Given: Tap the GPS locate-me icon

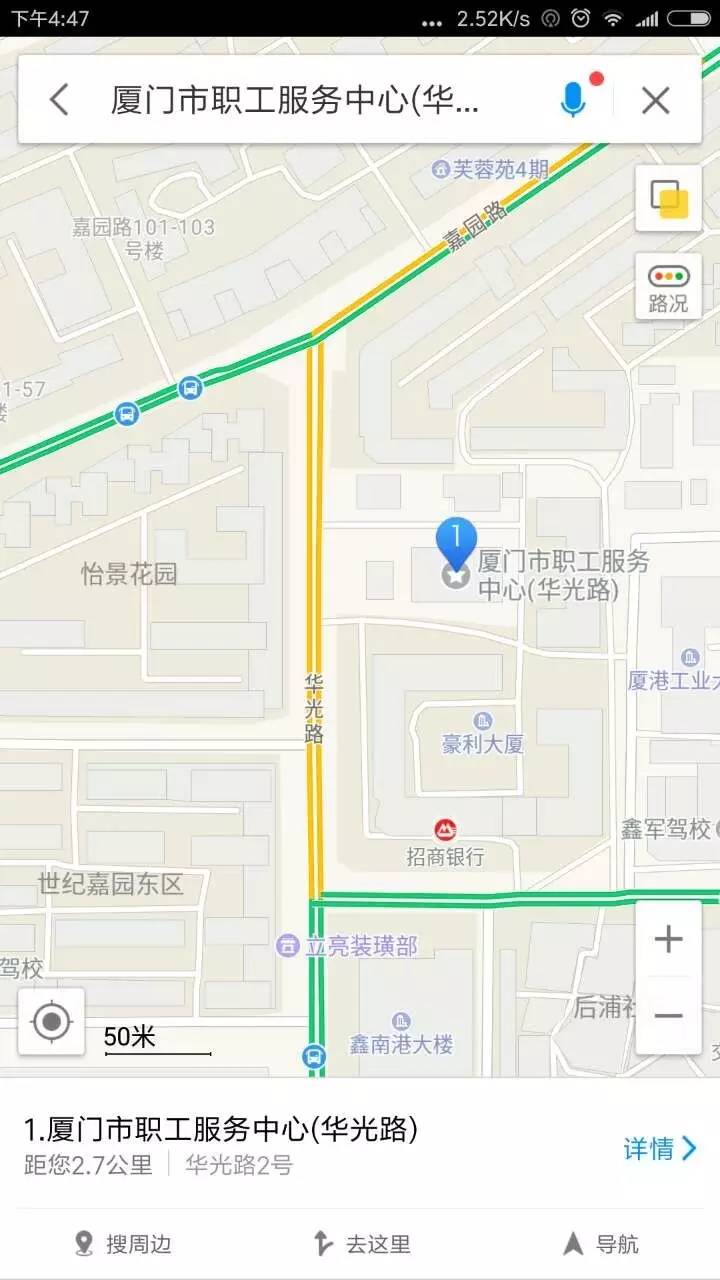Looking at the screenshot, I should (x=50, y=1022).
